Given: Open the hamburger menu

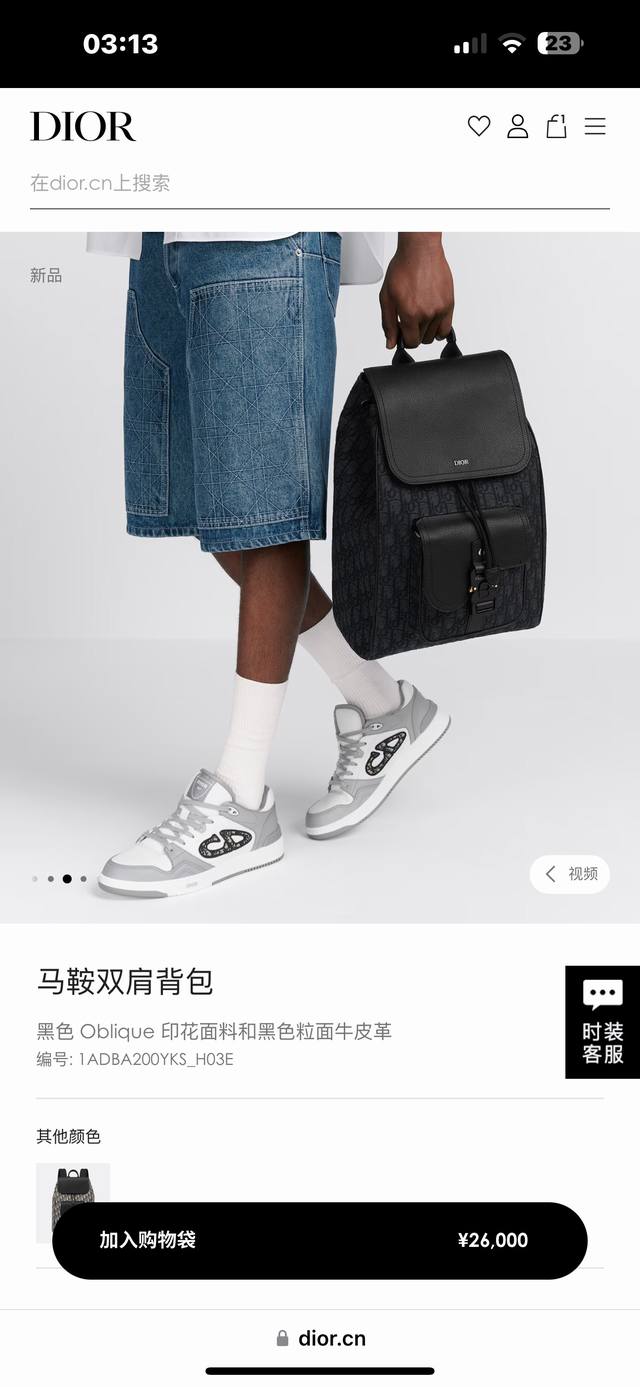Looking at the screenshot, I should point(595,126).
